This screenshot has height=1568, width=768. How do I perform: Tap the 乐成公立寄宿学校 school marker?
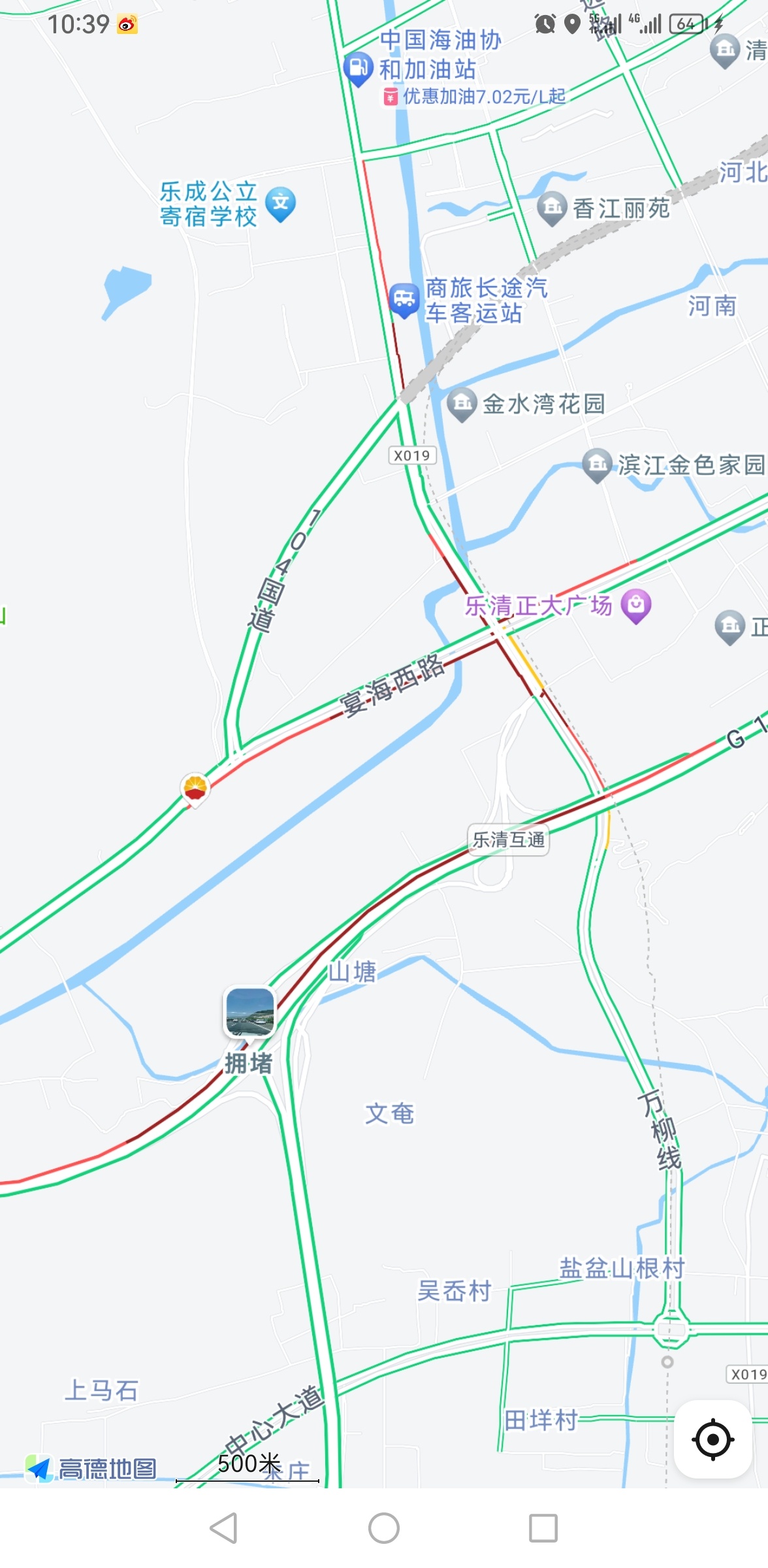click(281, 203)
